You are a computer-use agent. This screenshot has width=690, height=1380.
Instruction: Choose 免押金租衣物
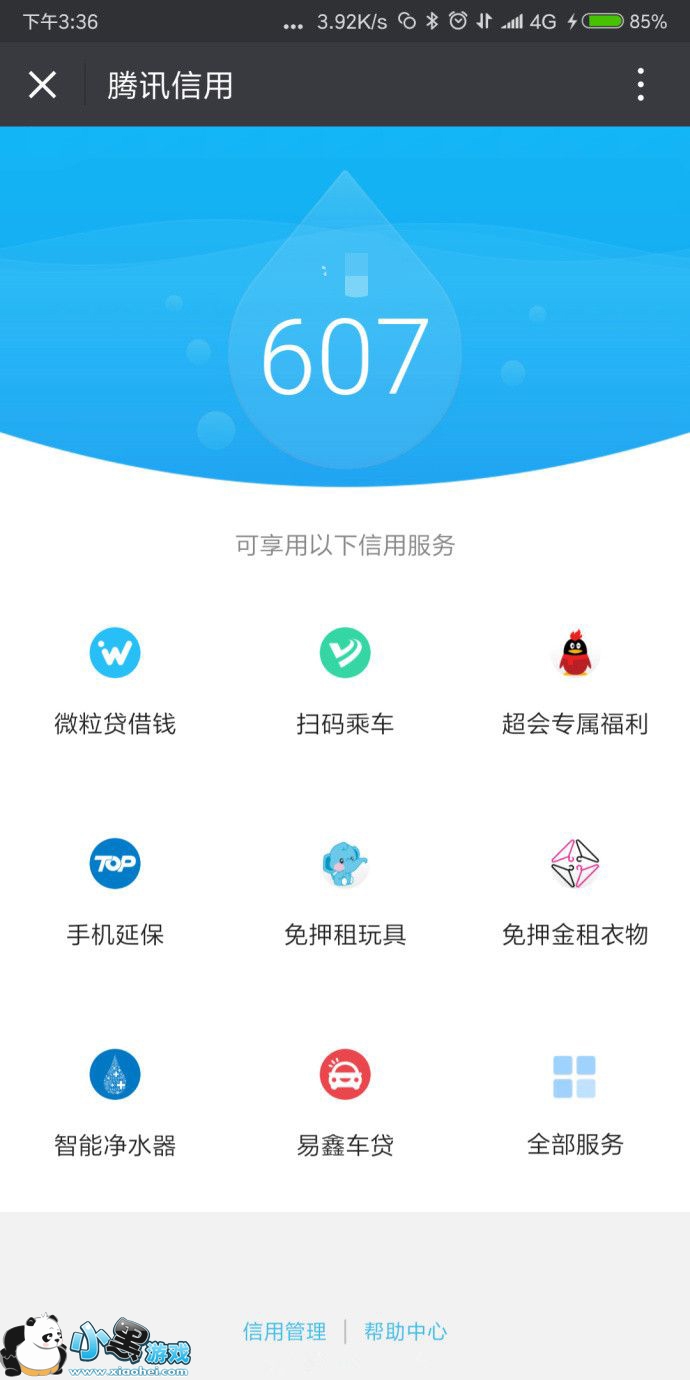(575, 891)
